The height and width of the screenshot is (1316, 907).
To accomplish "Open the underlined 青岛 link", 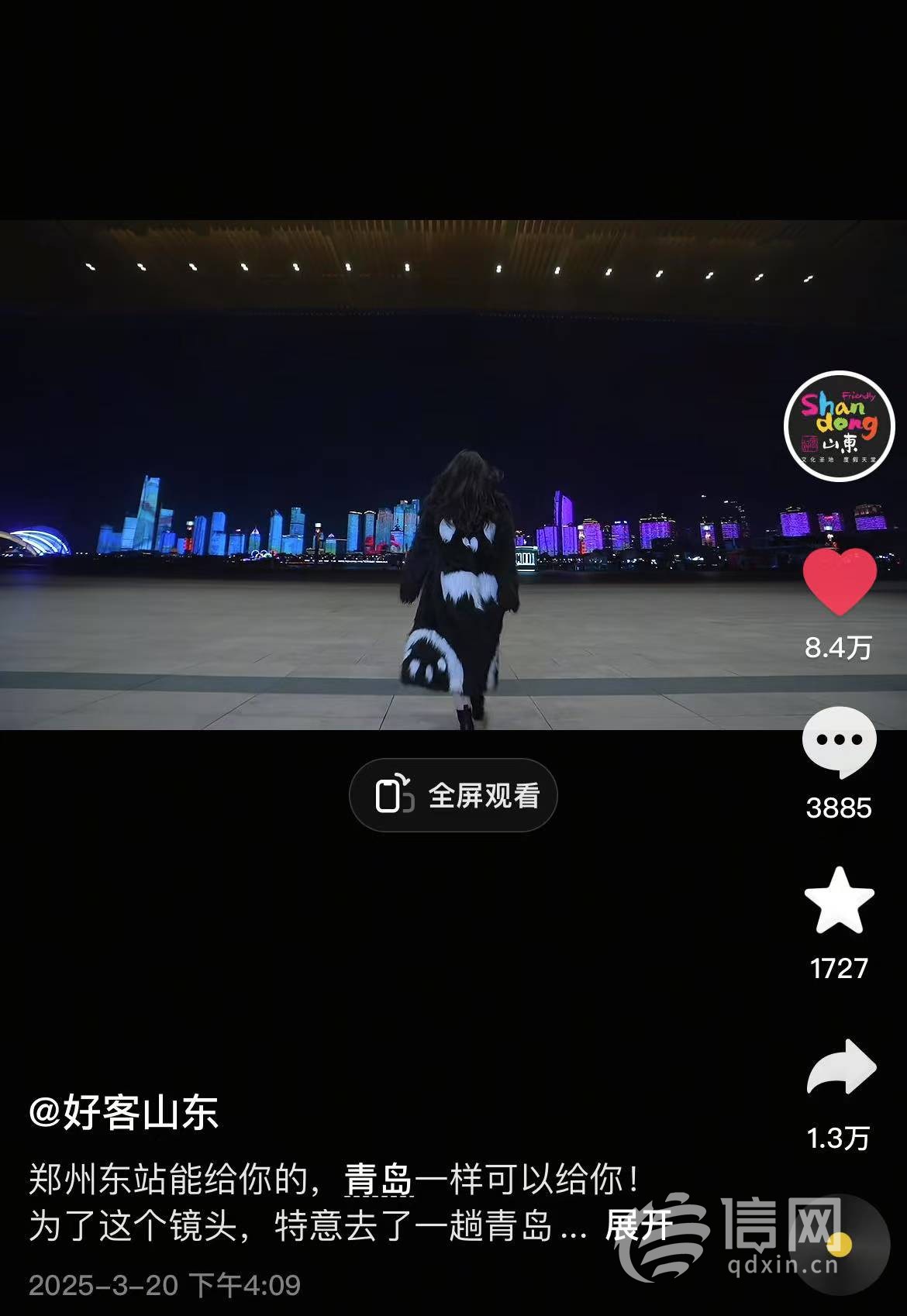I will [x=378, y=1180].
